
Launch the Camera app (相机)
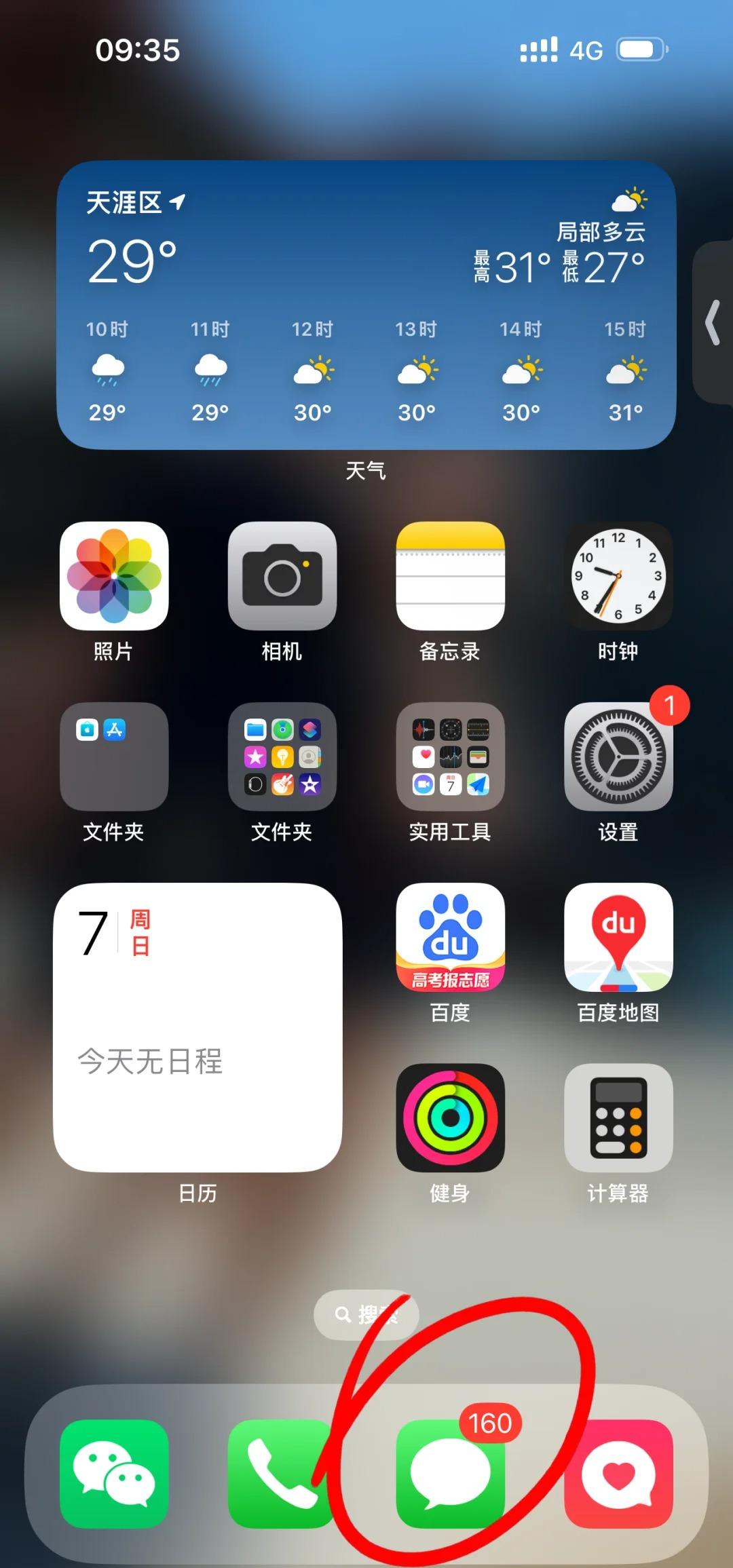click(x=282, y=576)
